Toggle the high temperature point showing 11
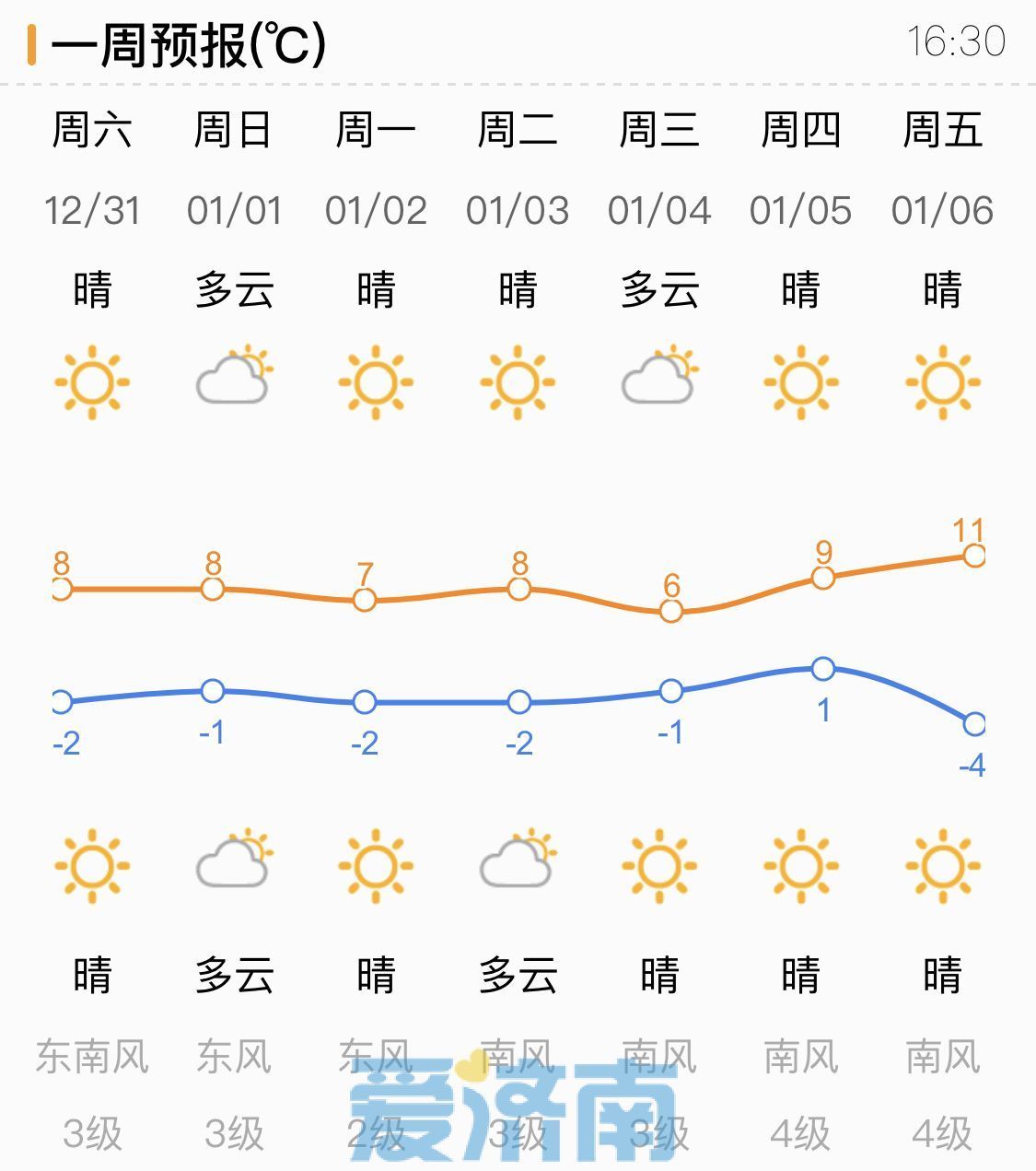This screenshot has width=1036, height=1171. tap(973, 555)
